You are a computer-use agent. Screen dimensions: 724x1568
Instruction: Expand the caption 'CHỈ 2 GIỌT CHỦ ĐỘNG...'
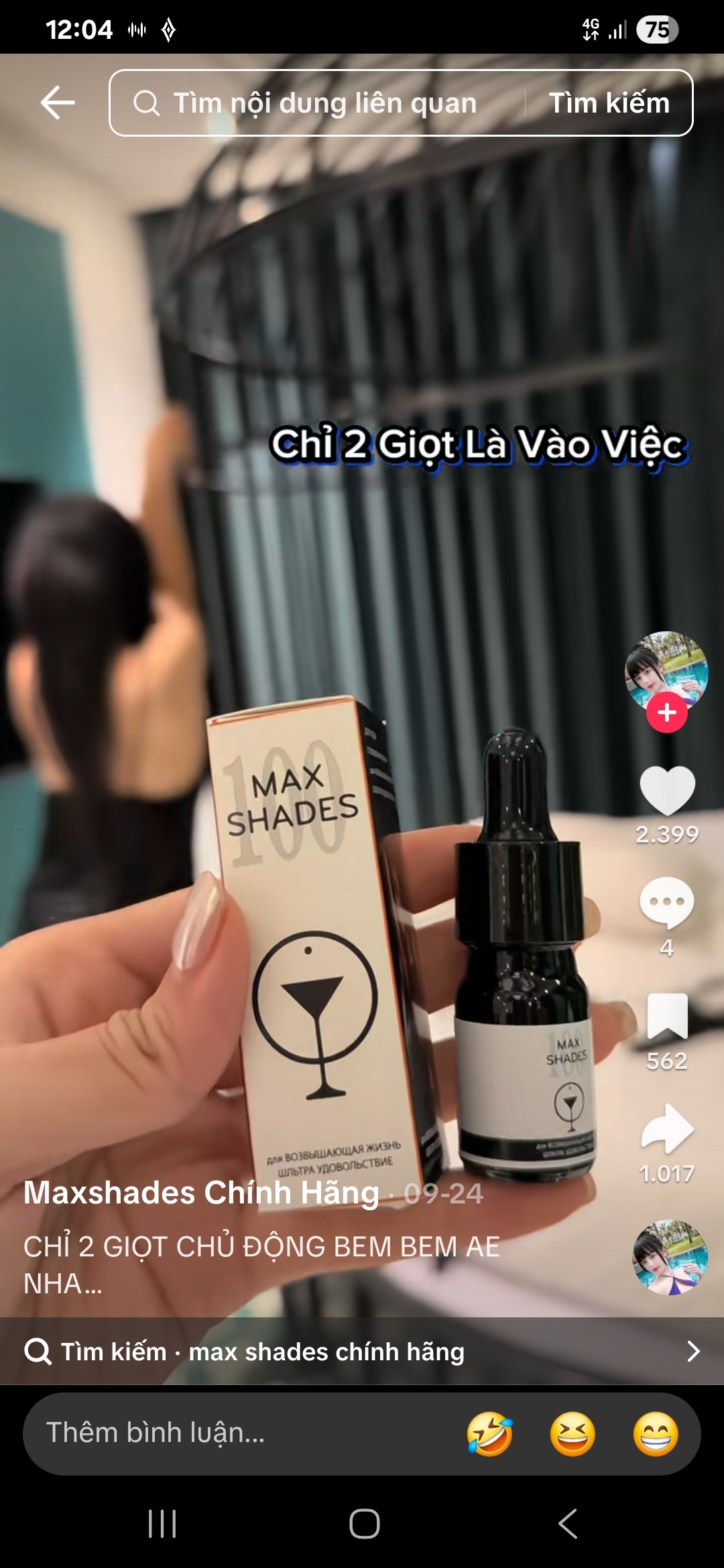pos(261,1264)
